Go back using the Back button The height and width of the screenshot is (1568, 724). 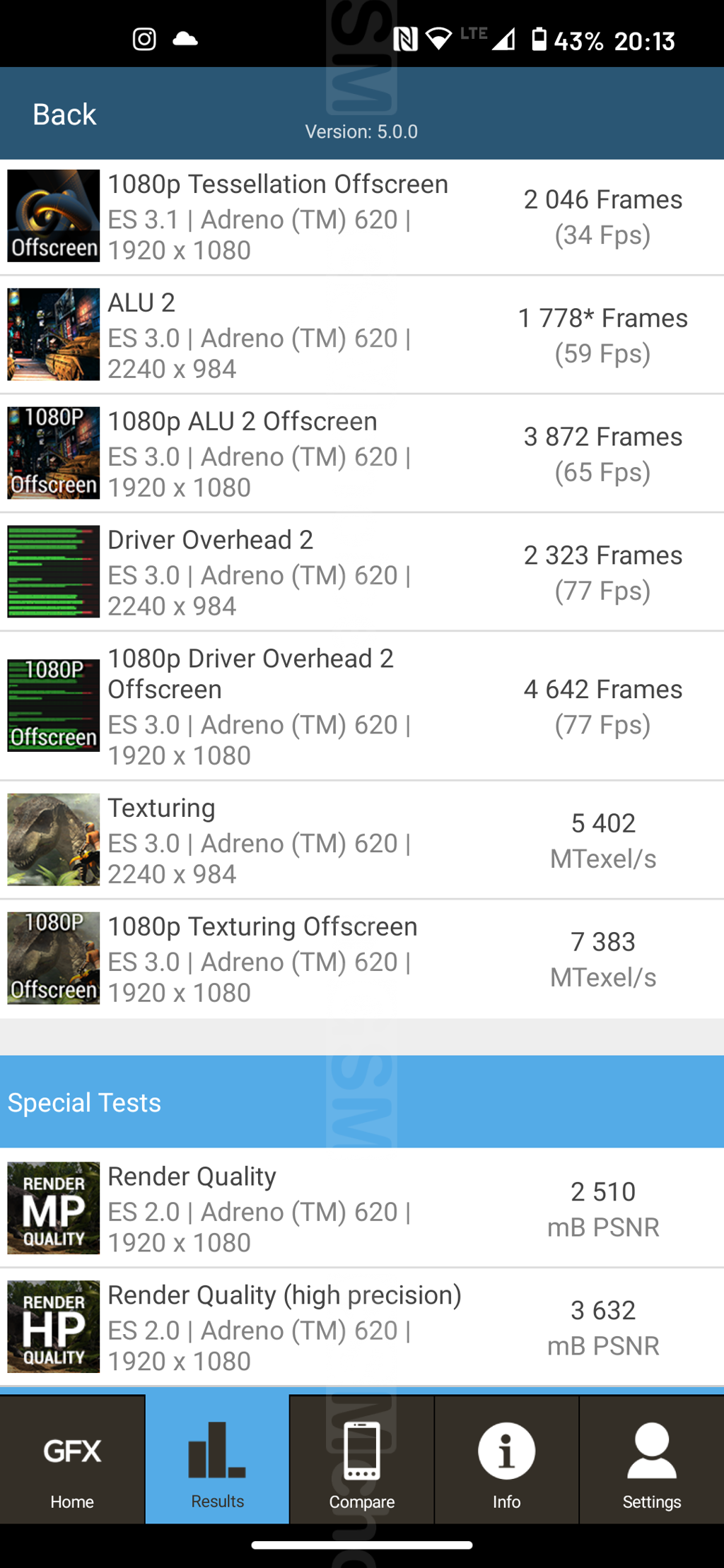64,114
